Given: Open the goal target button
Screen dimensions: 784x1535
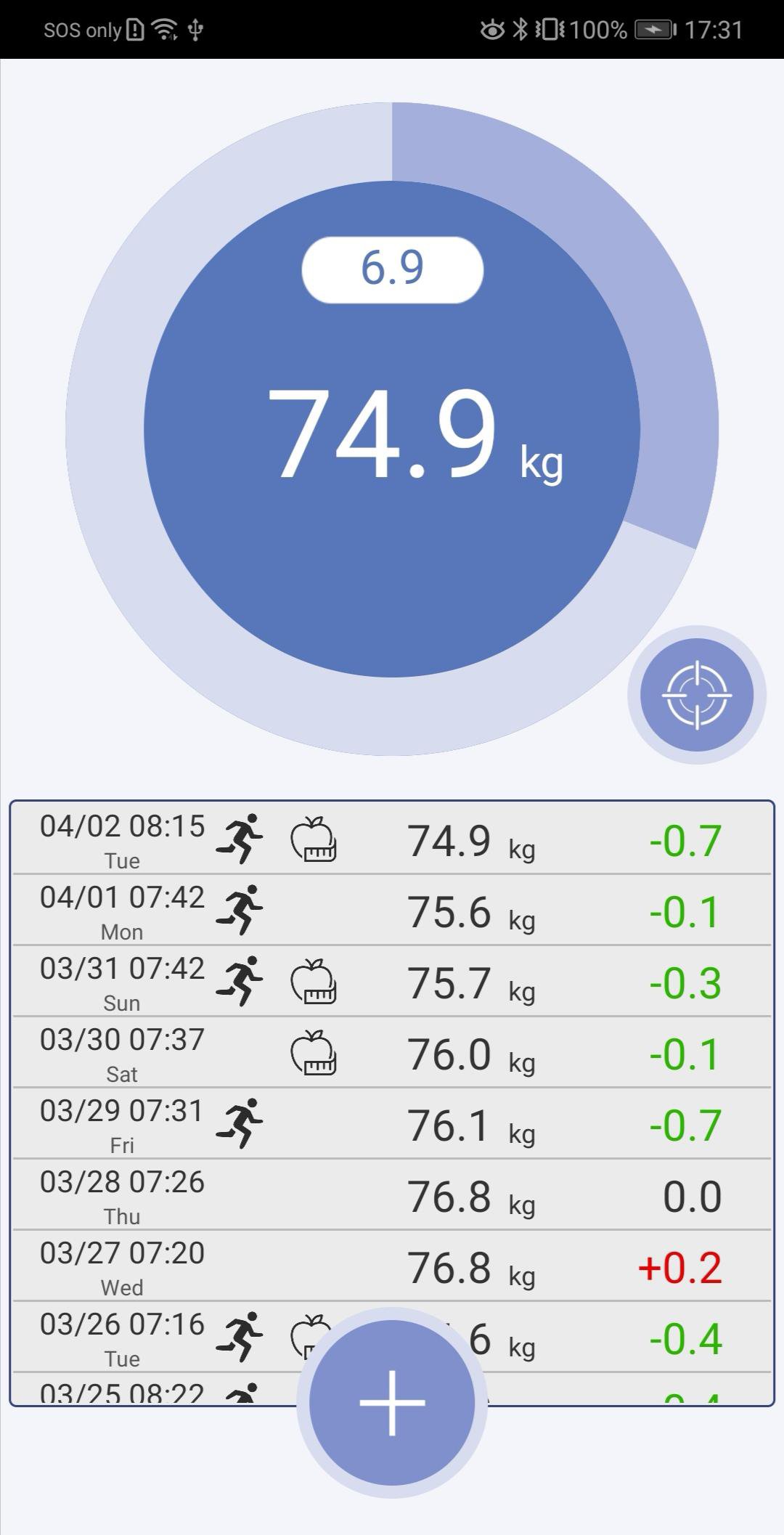Looking at the screenshot, I should [x=696, y=694].
